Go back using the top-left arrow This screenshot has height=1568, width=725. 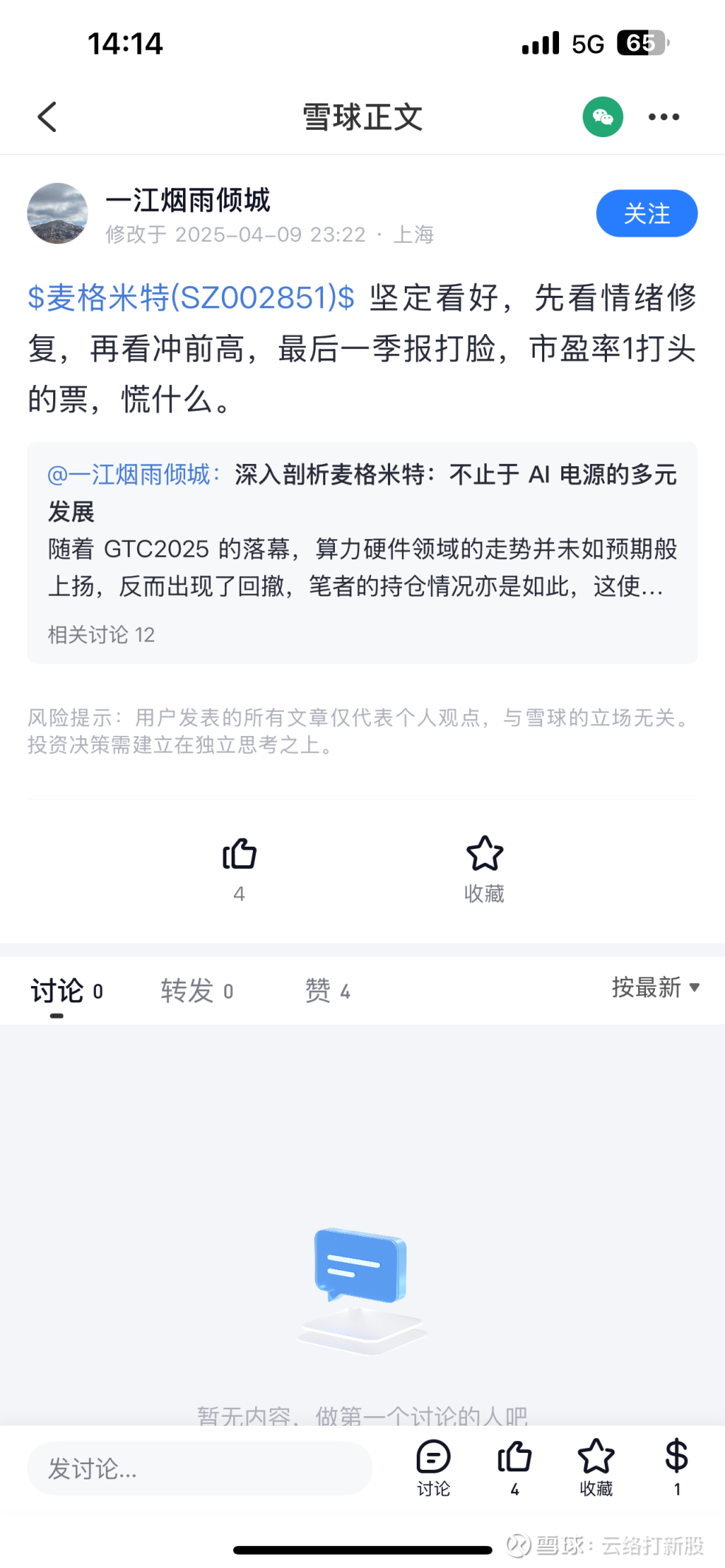47,117
